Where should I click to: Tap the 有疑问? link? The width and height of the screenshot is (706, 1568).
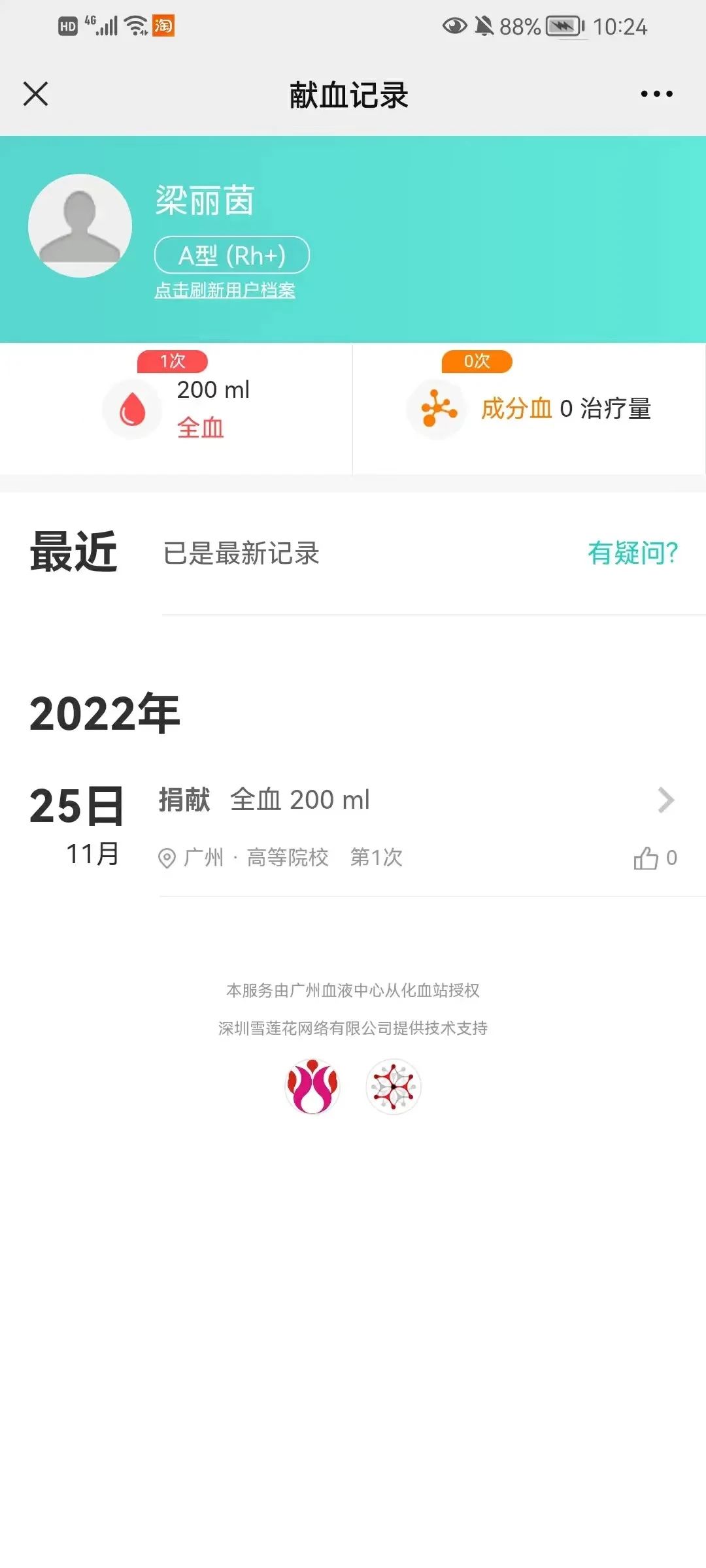pos(631,553)
